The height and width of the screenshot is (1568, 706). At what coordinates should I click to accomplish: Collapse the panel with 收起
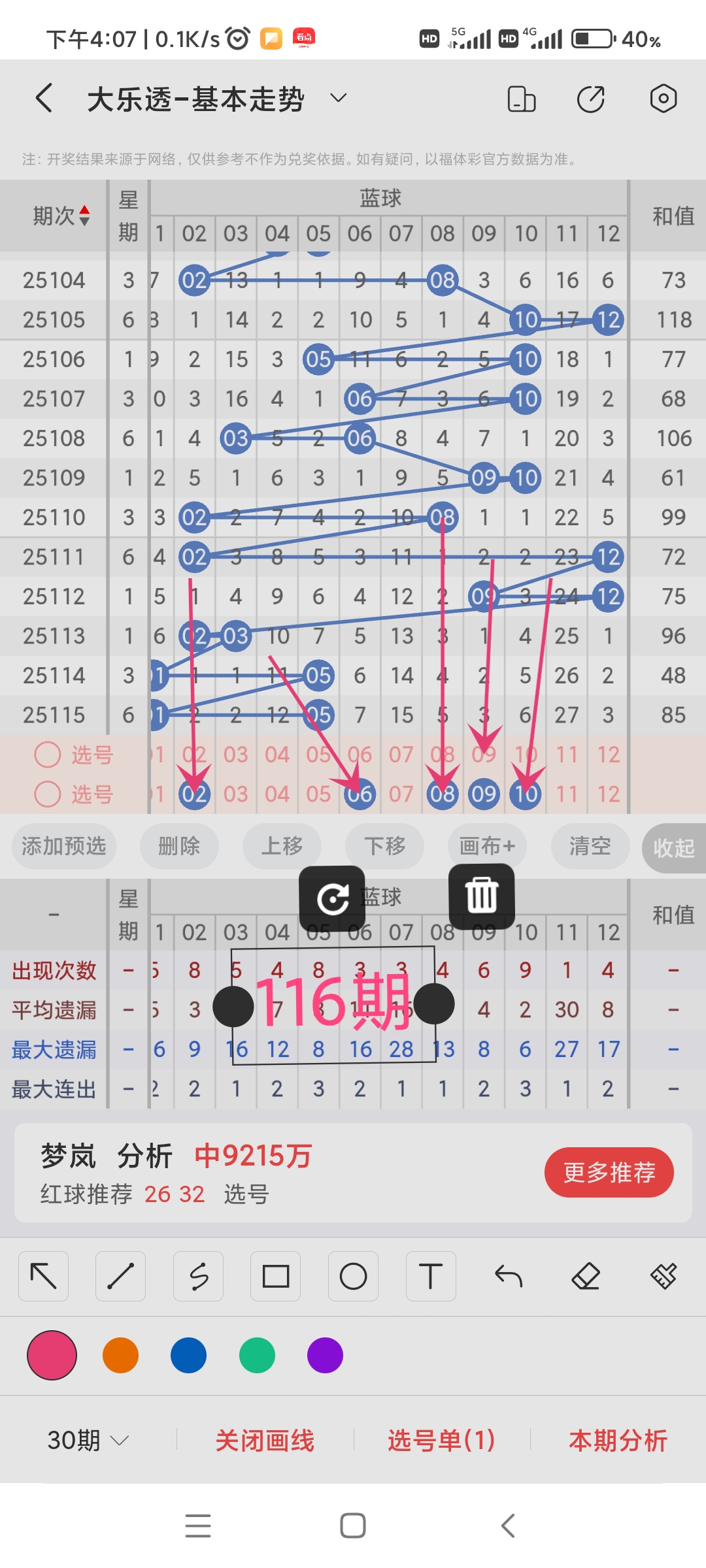tap(673, 848)
